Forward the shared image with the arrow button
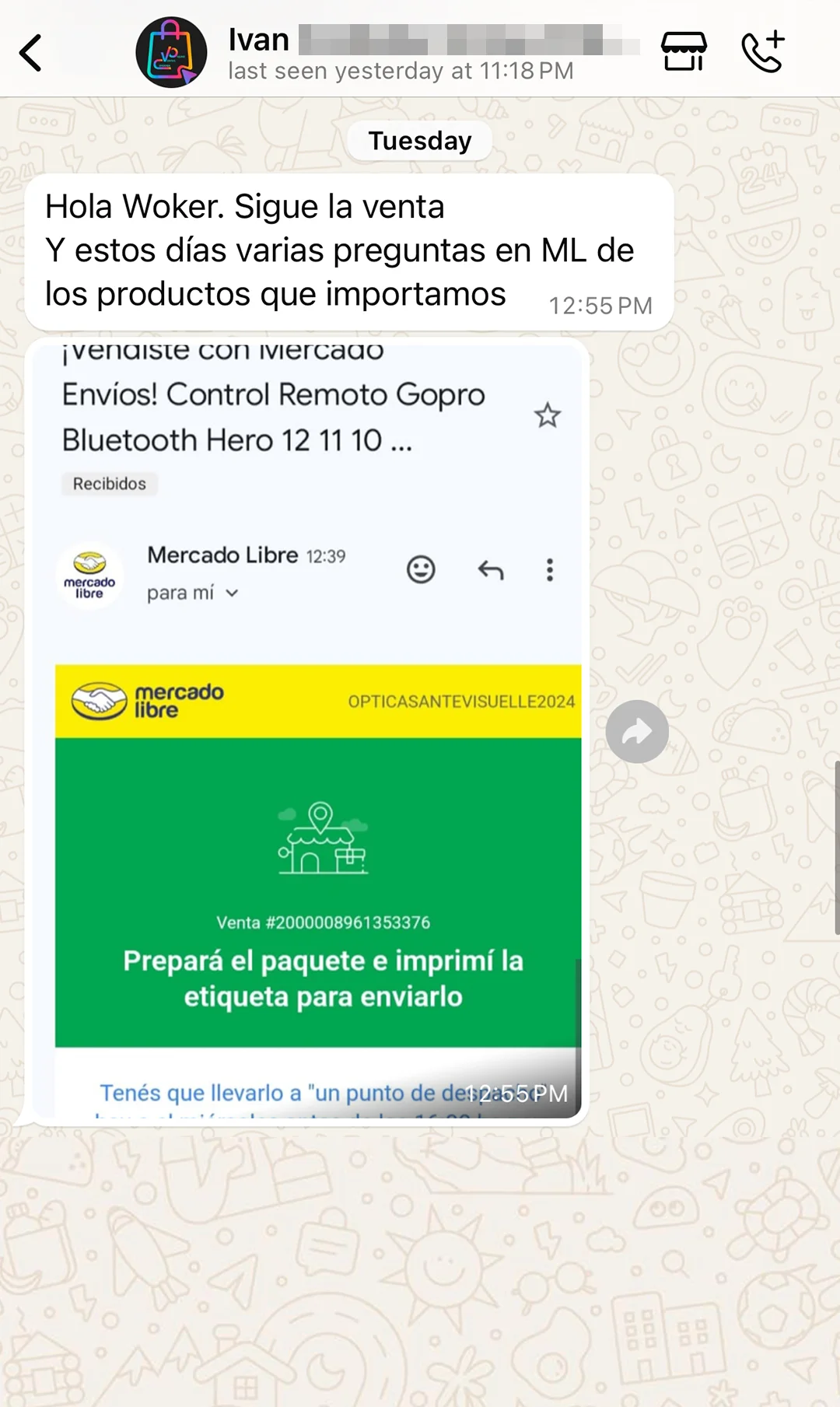The height and width of the screenshot is (1407, 840). click(637, 732)
